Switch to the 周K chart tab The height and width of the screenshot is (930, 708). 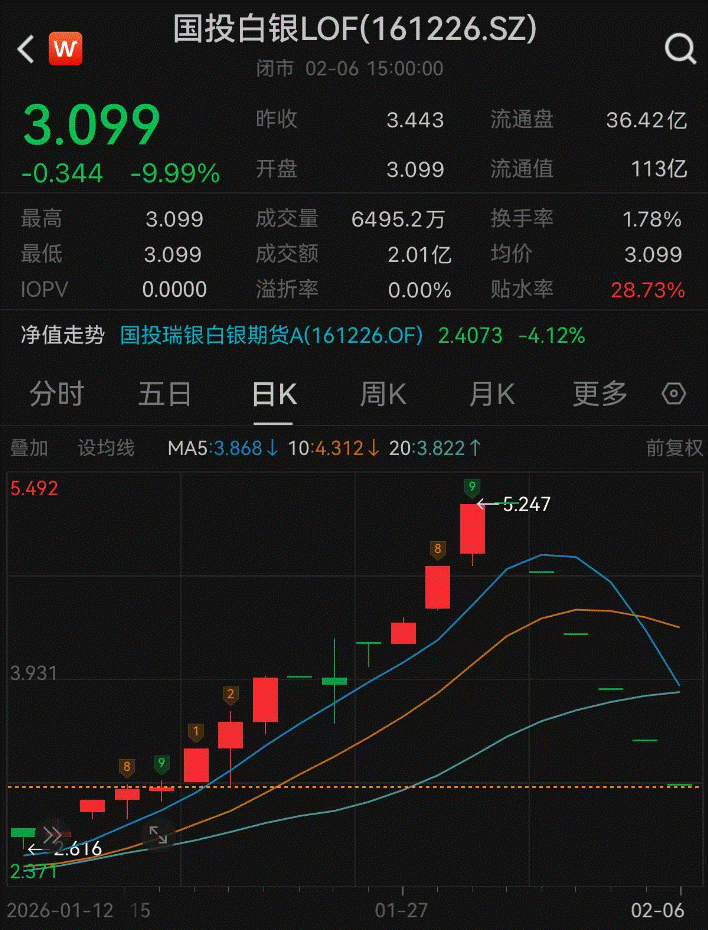coord(382,394)
